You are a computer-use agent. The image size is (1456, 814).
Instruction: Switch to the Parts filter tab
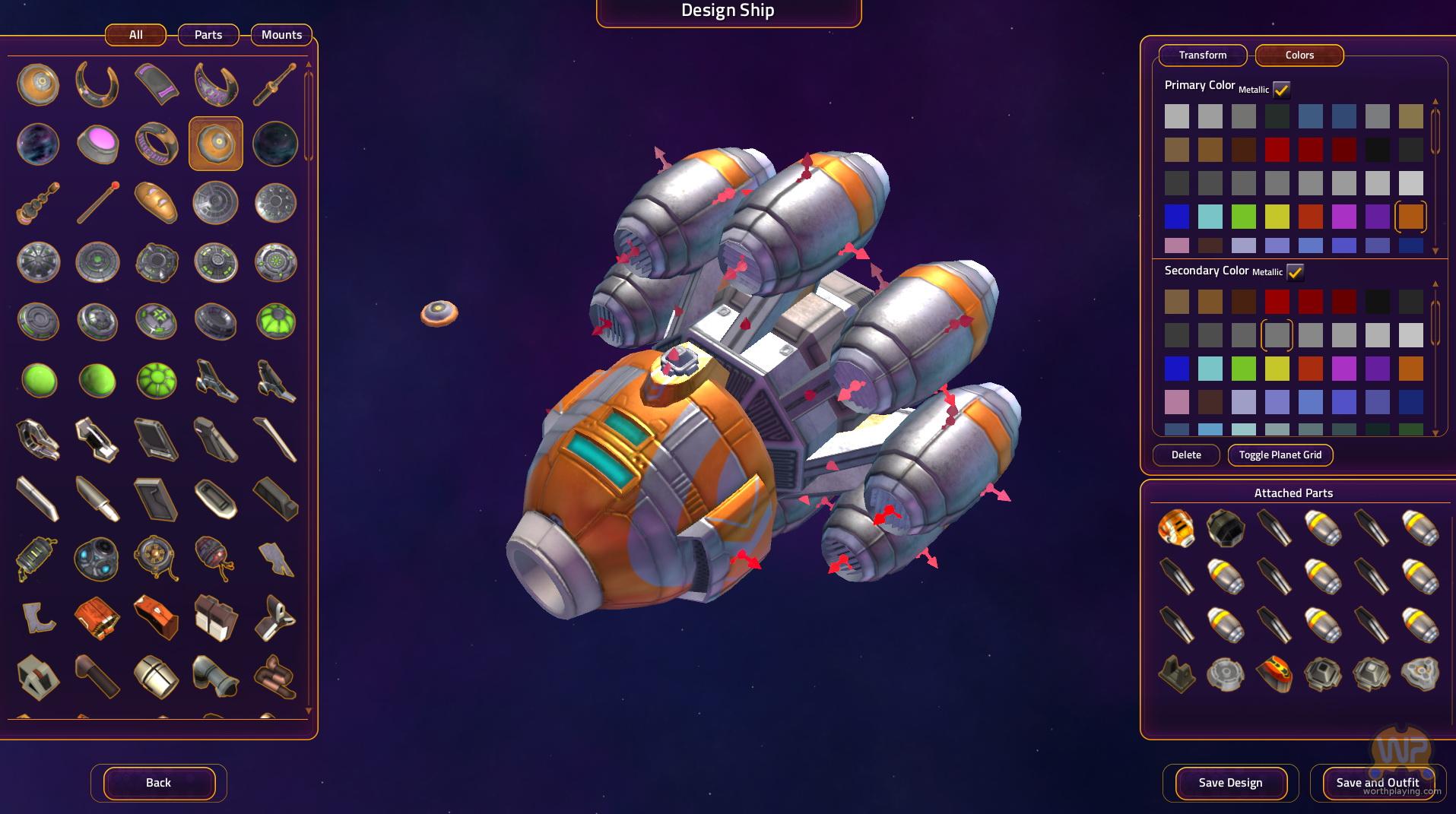pyautogui.click(x=208, y=35)
